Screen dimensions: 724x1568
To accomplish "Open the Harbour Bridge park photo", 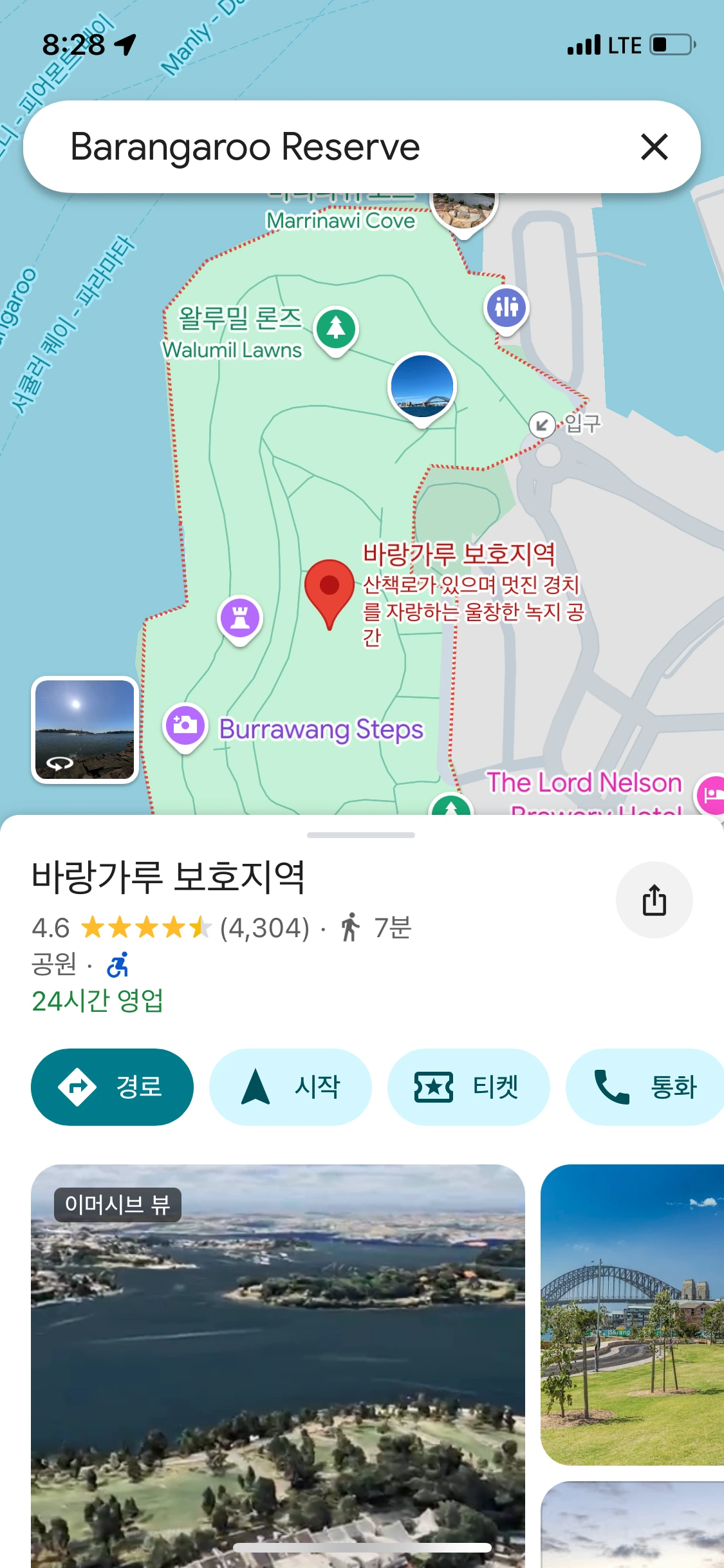I will [x=632, y=1314].
